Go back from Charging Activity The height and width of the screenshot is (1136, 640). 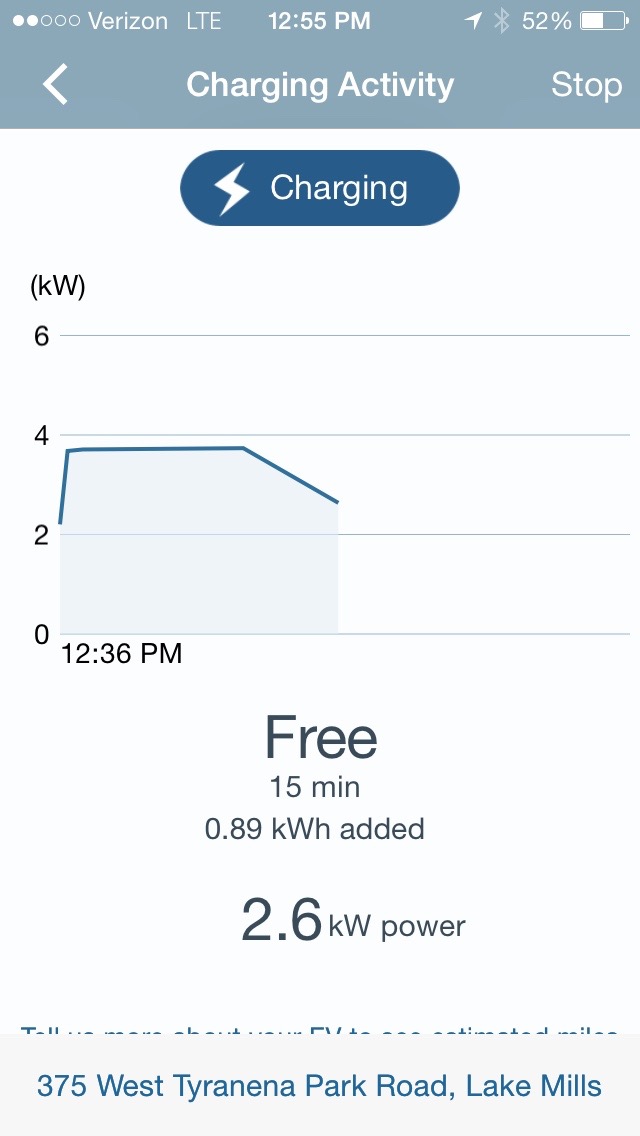click(x=56, y=85)
